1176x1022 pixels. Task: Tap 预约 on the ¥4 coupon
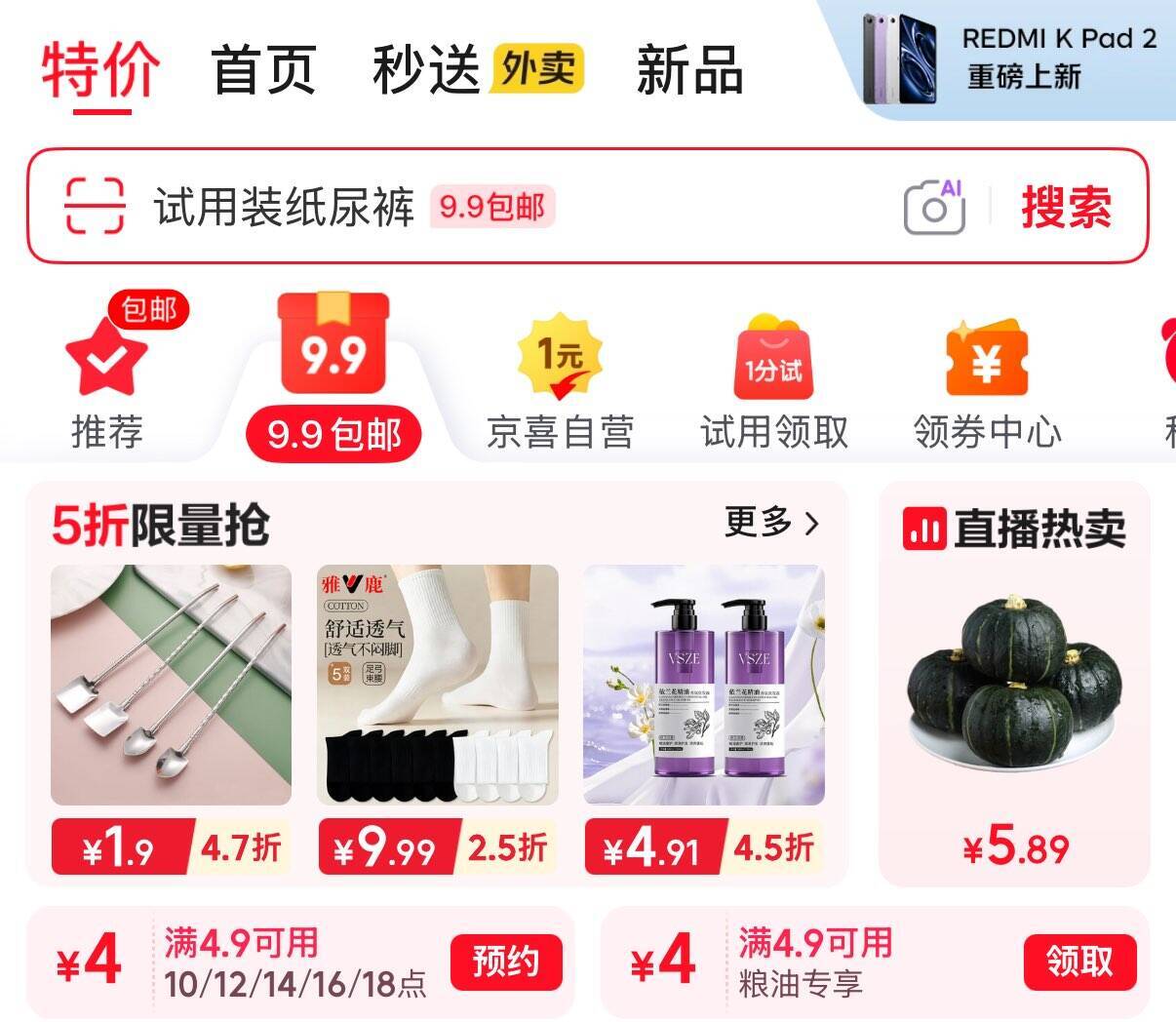(506, 963)
